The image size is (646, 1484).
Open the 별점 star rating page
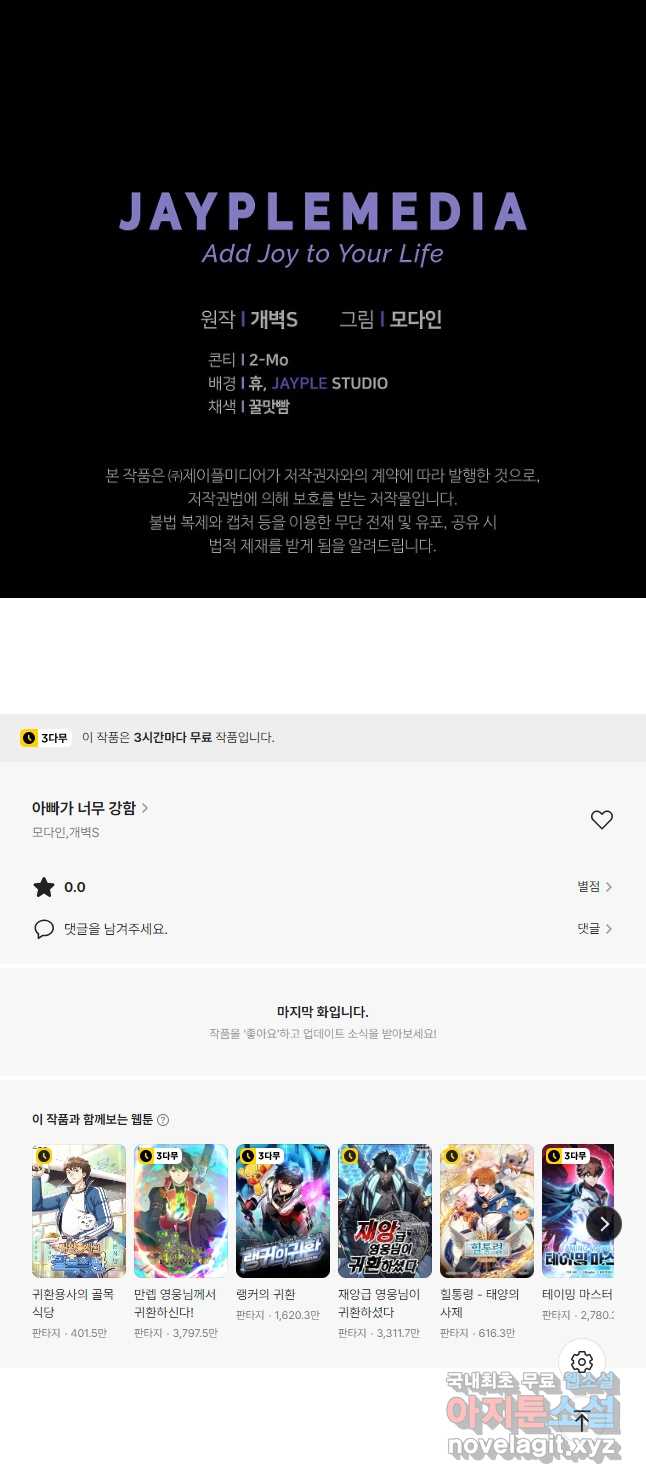(x=595, y=887)
